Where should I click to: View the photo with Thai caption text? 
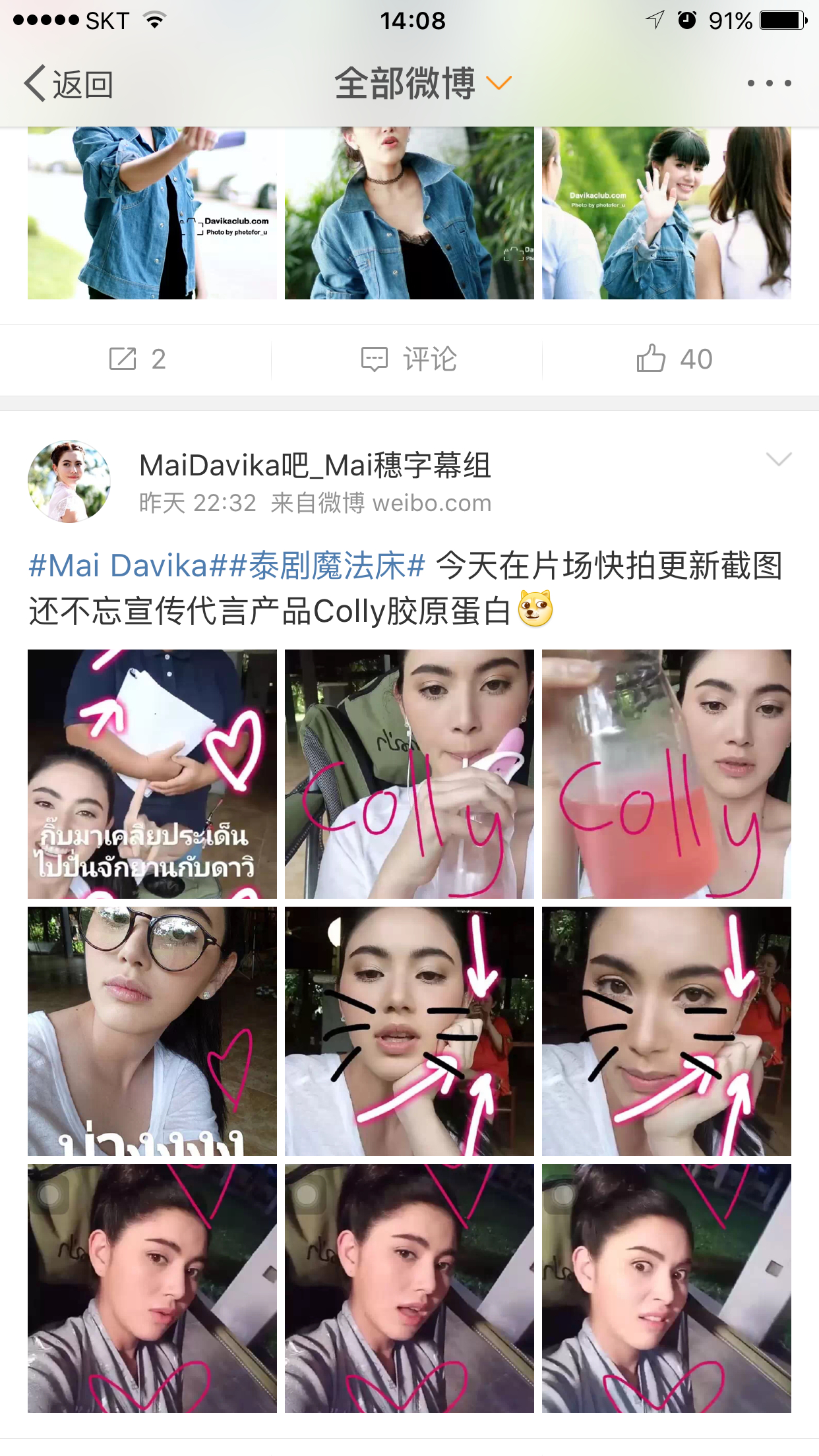pos(152,773)
